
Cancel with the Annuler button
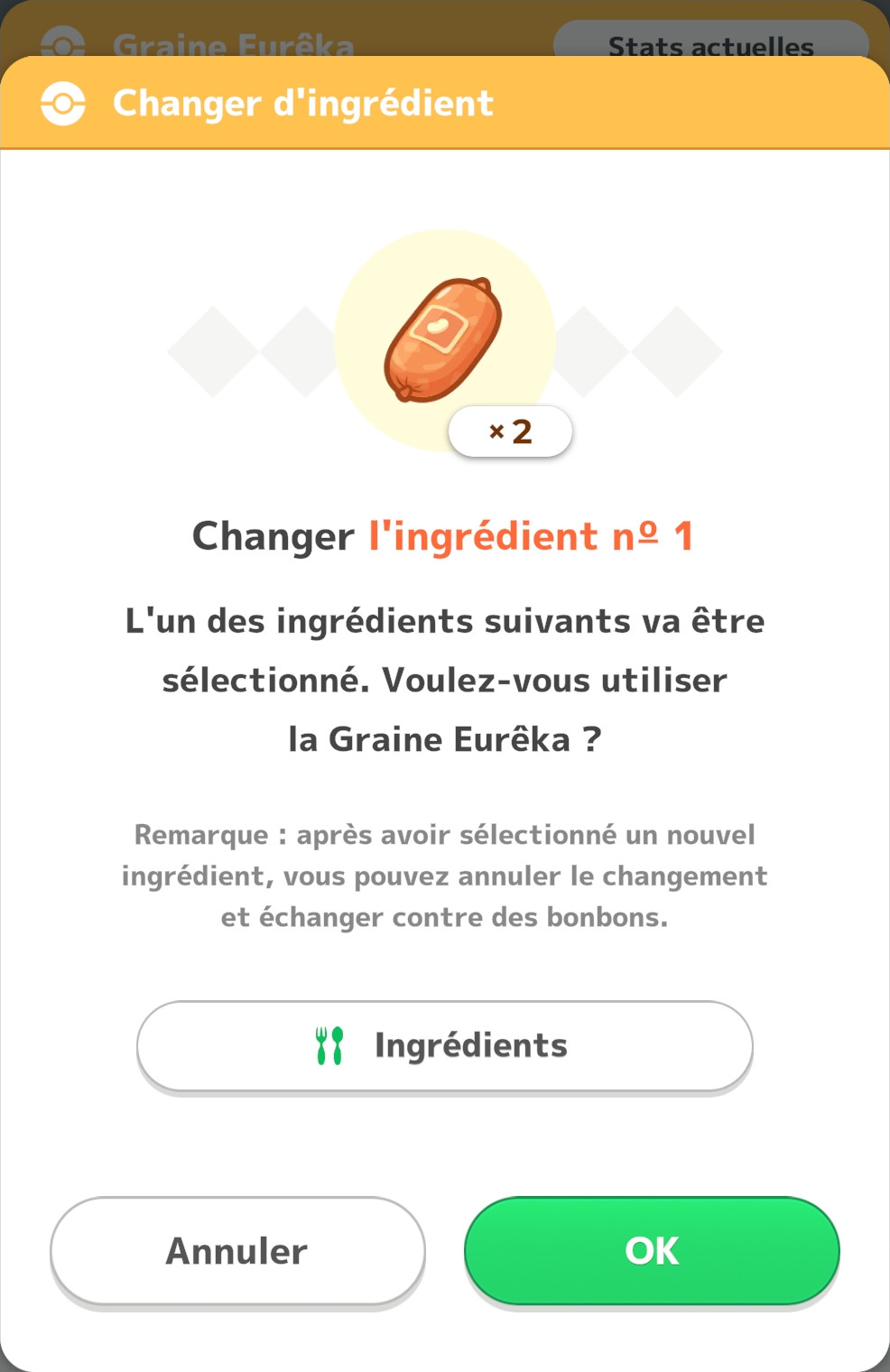pyautogui.click(x=237, y=1250)
